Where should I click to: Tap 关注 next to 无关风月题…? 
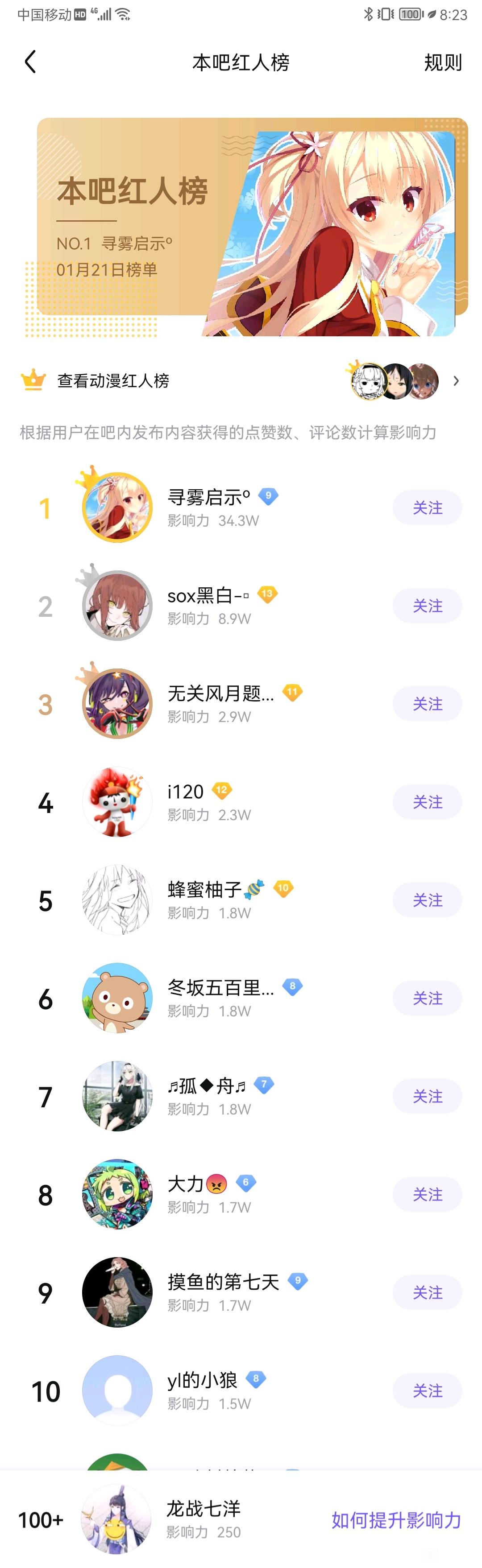pyautogui.click(x=427, y=704)
